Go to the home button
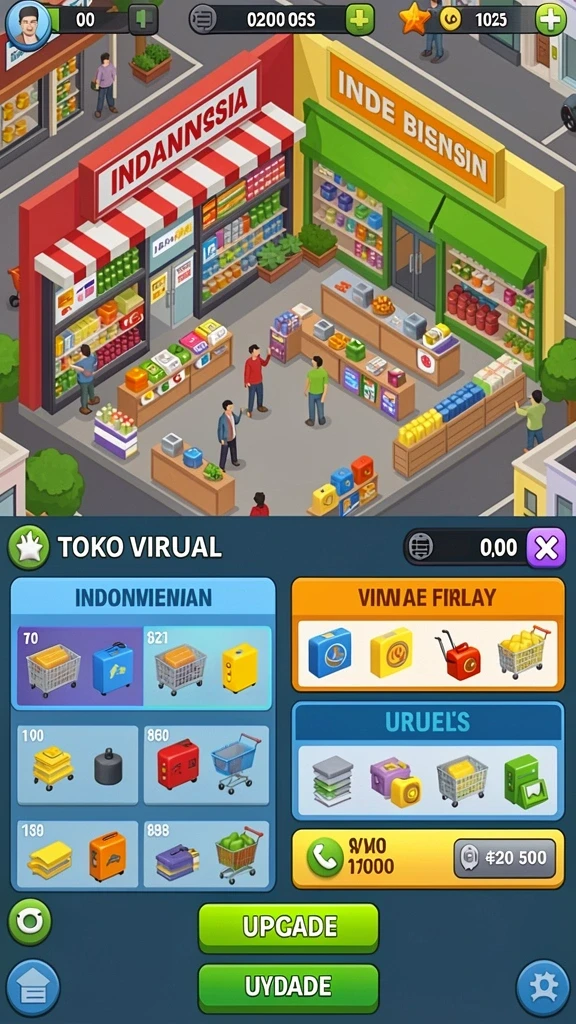 click(x=33, y=987)
